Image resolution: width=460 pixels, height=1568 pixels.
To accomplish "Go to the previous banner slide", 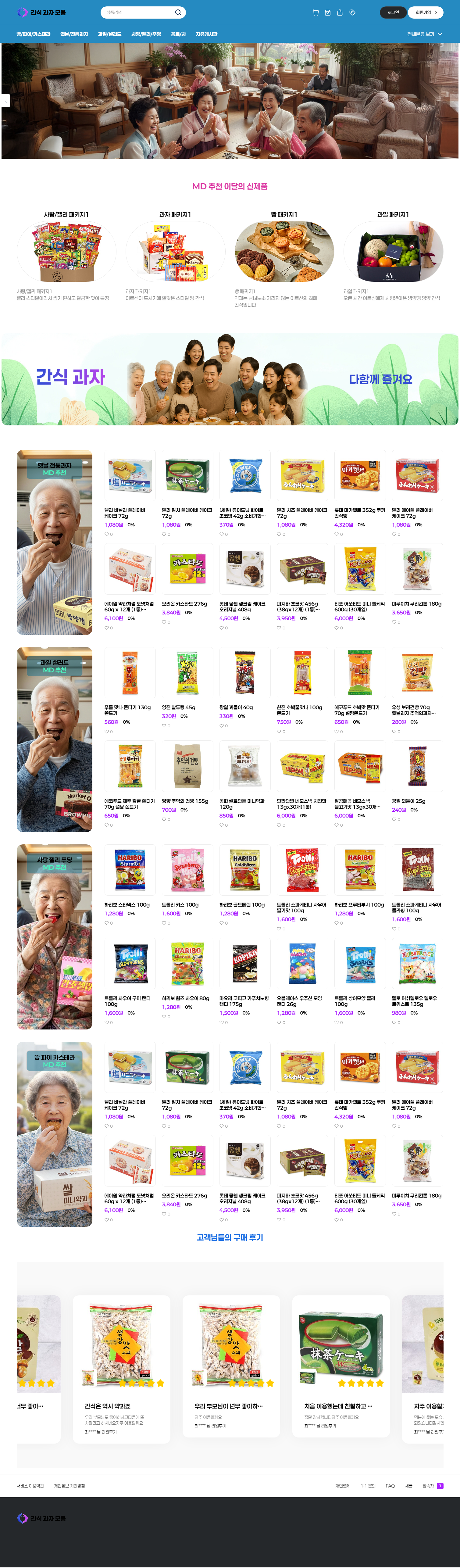I will [5, 100].
